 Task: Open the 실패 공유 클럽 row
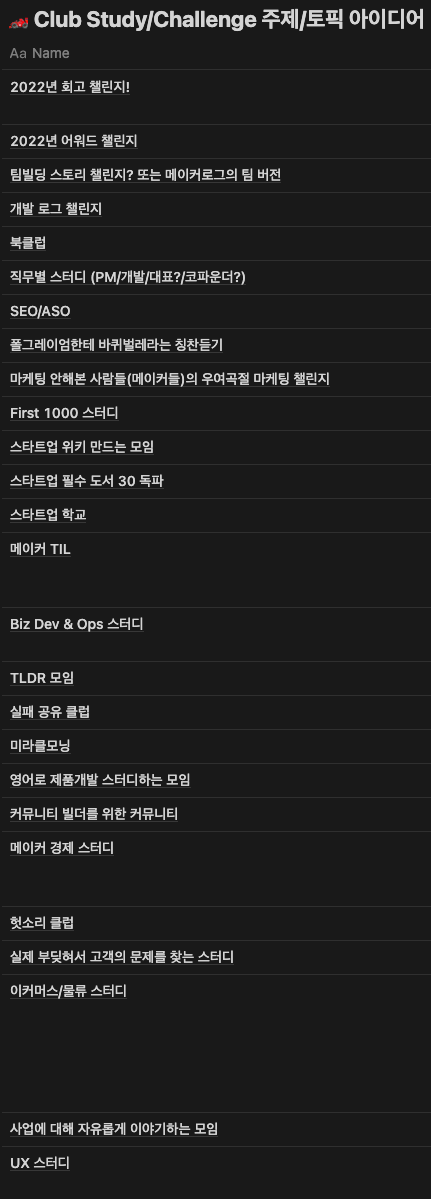[50, 712]
